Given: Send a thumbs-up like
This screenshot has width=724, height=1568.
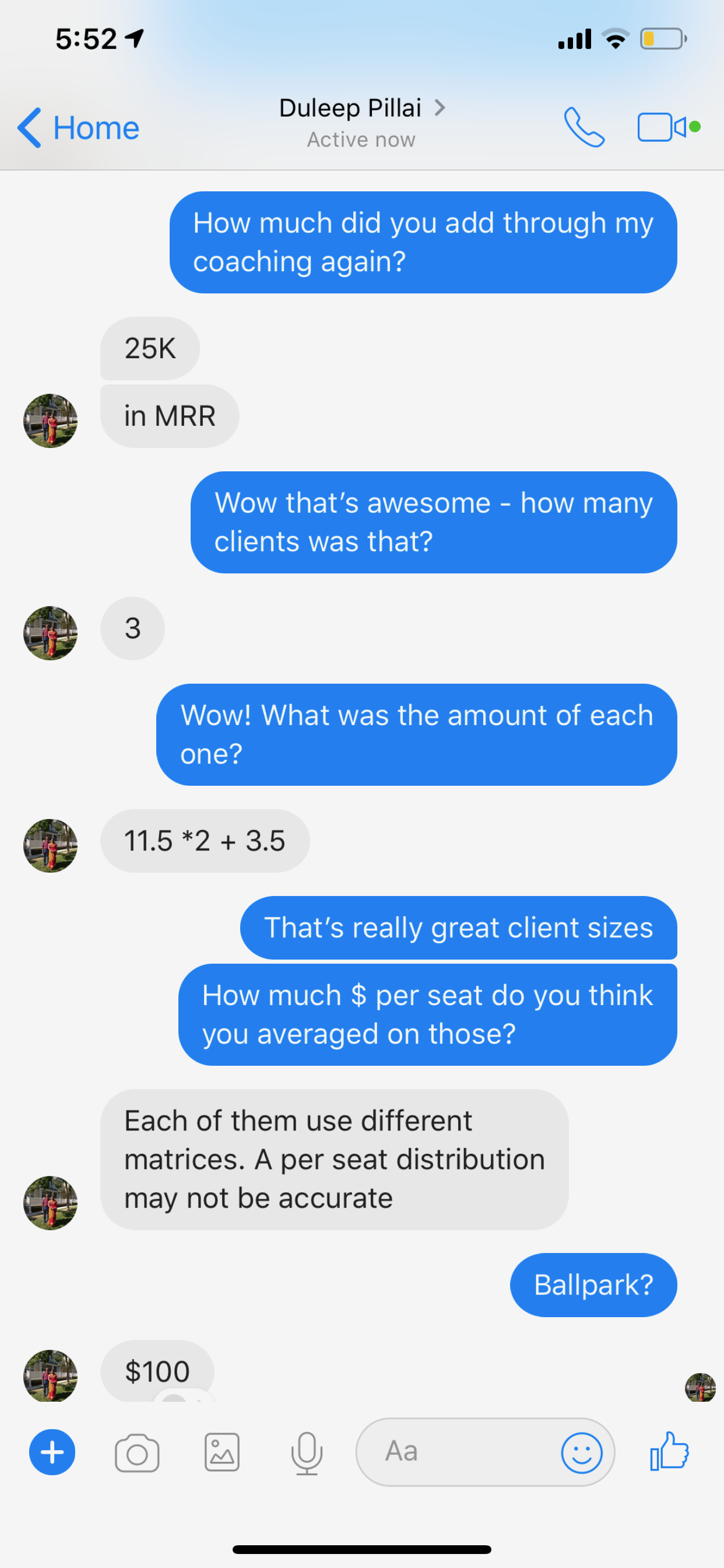Looking at the screenshot, I should [x=669, y=1451].
